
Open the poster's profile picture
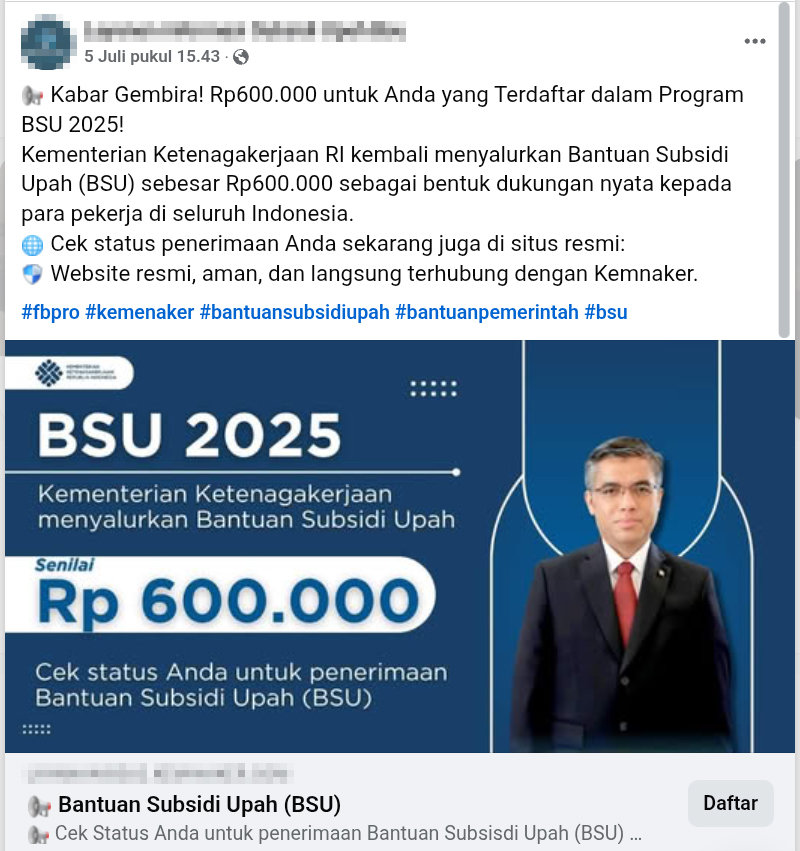[48, 42]
